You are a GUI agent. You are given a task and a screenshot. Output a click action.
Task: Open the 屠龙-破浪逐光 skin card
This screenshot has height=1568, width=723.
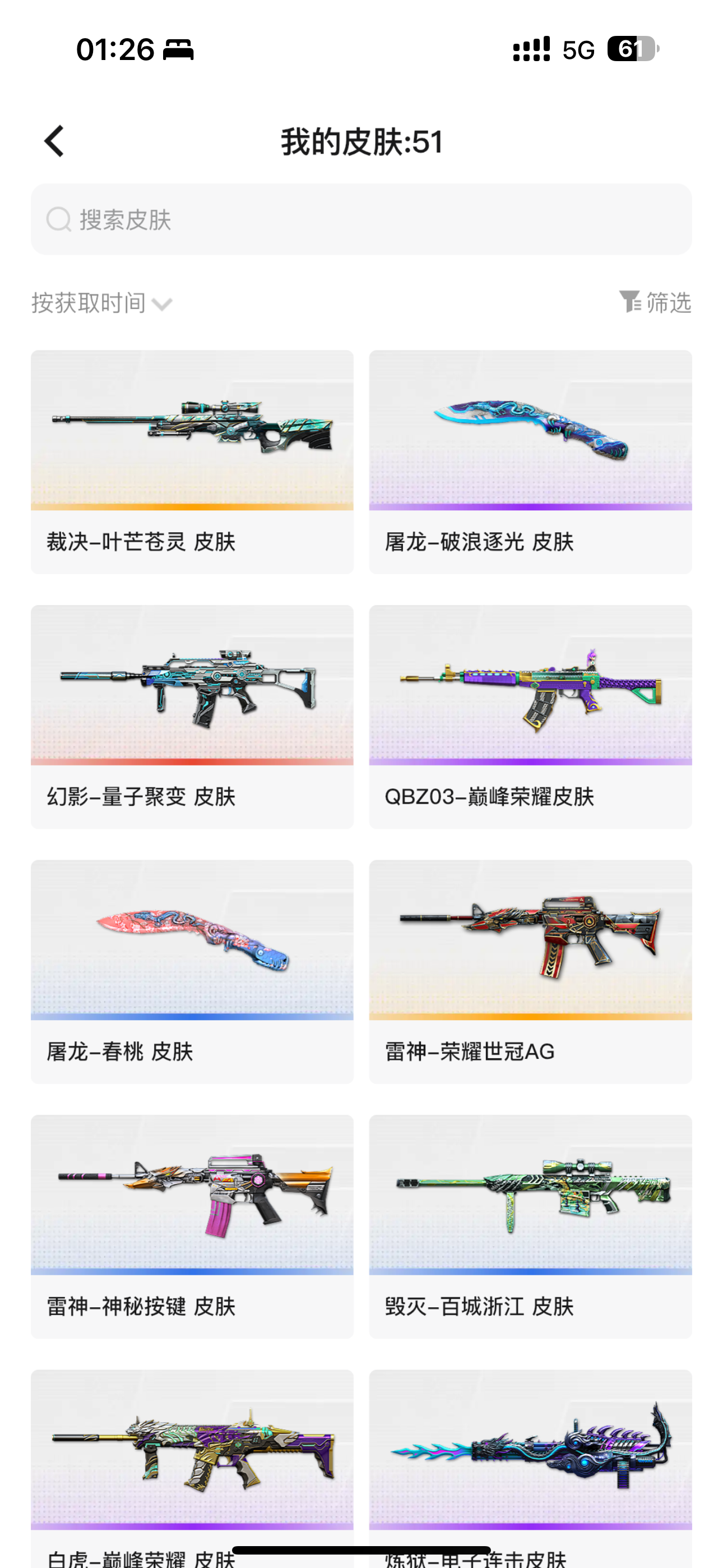click(x=531, y=462)
